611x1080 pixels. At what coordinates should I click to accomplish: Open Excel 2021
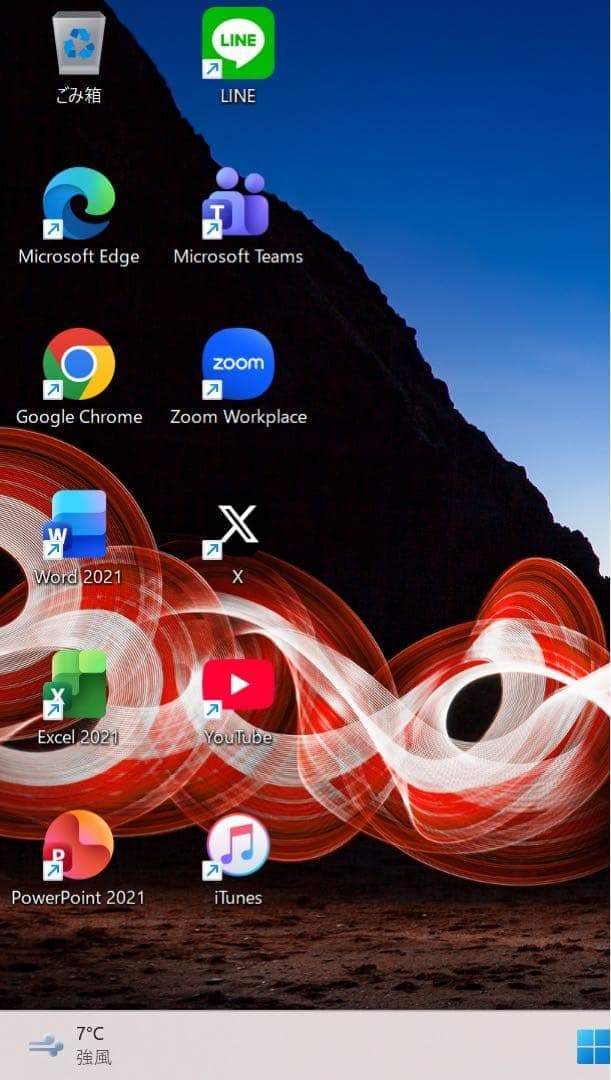coord(78,686)
